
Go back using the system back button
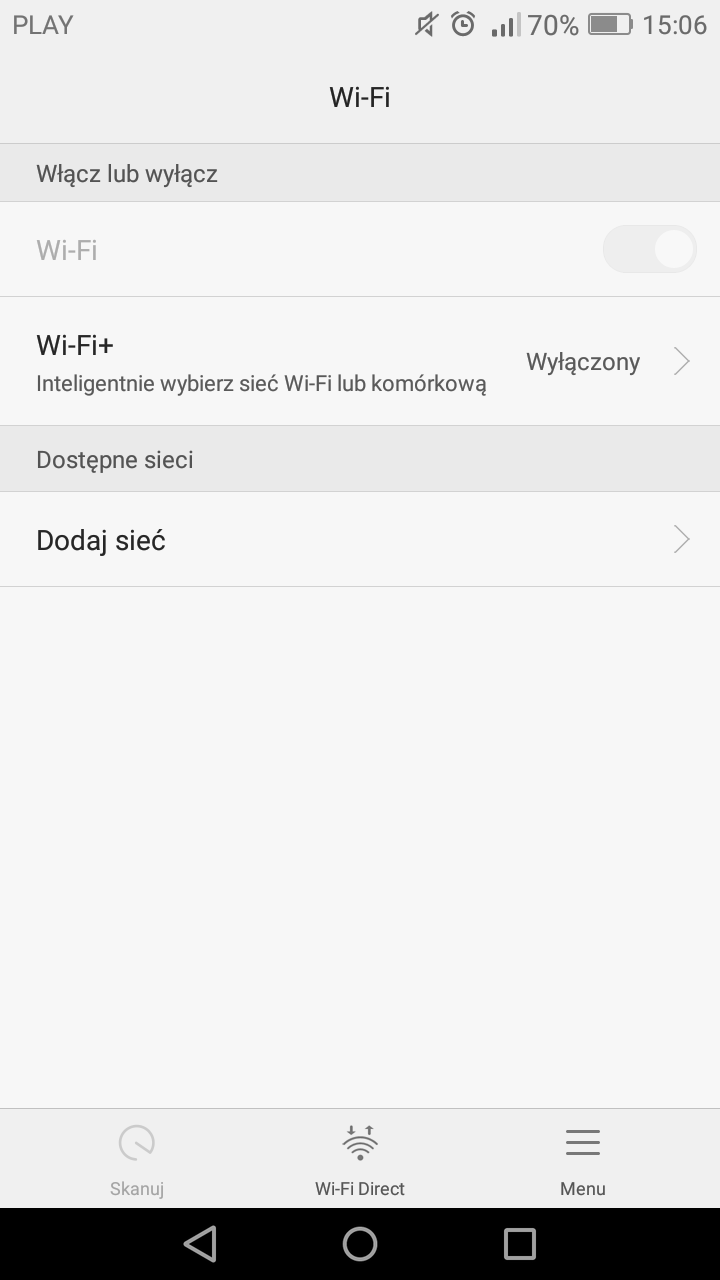tap(200, 1244)
